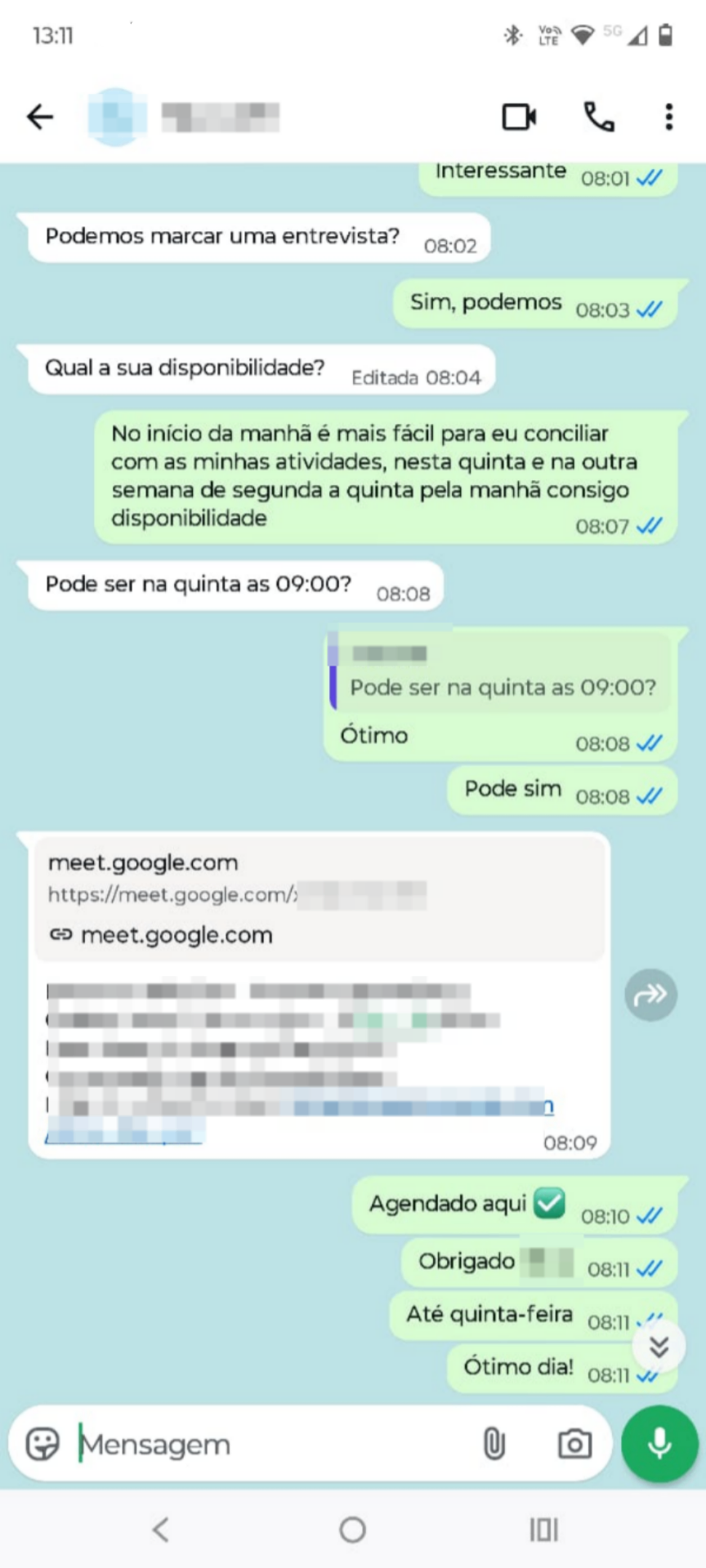The image size is (706, 1568).
Task: Open the camera from the message bar
Action: [574, 1444]
